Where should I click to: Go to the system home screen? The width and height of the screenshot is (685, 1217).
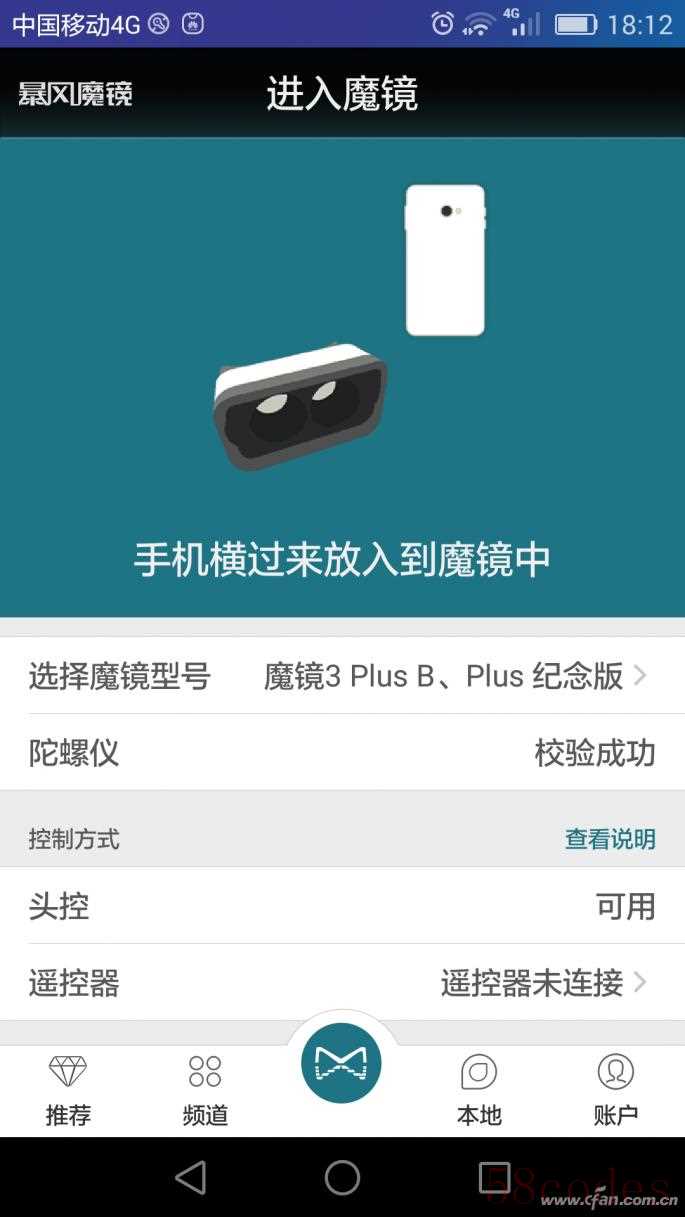point(342,1178)
